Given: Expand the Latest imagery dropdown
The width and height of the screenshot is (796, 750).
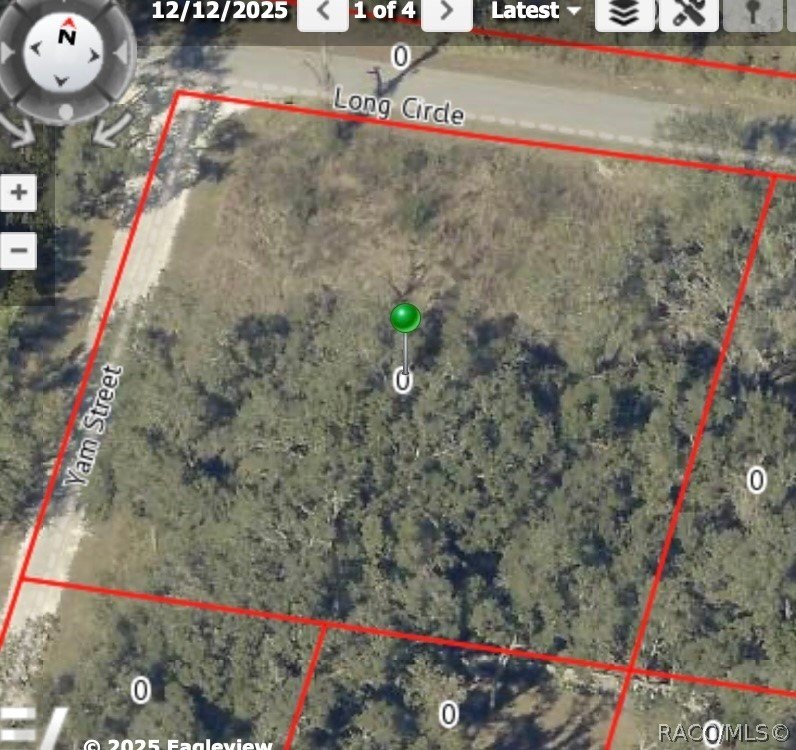Looking at the screenshot, I should pos(535,12).
